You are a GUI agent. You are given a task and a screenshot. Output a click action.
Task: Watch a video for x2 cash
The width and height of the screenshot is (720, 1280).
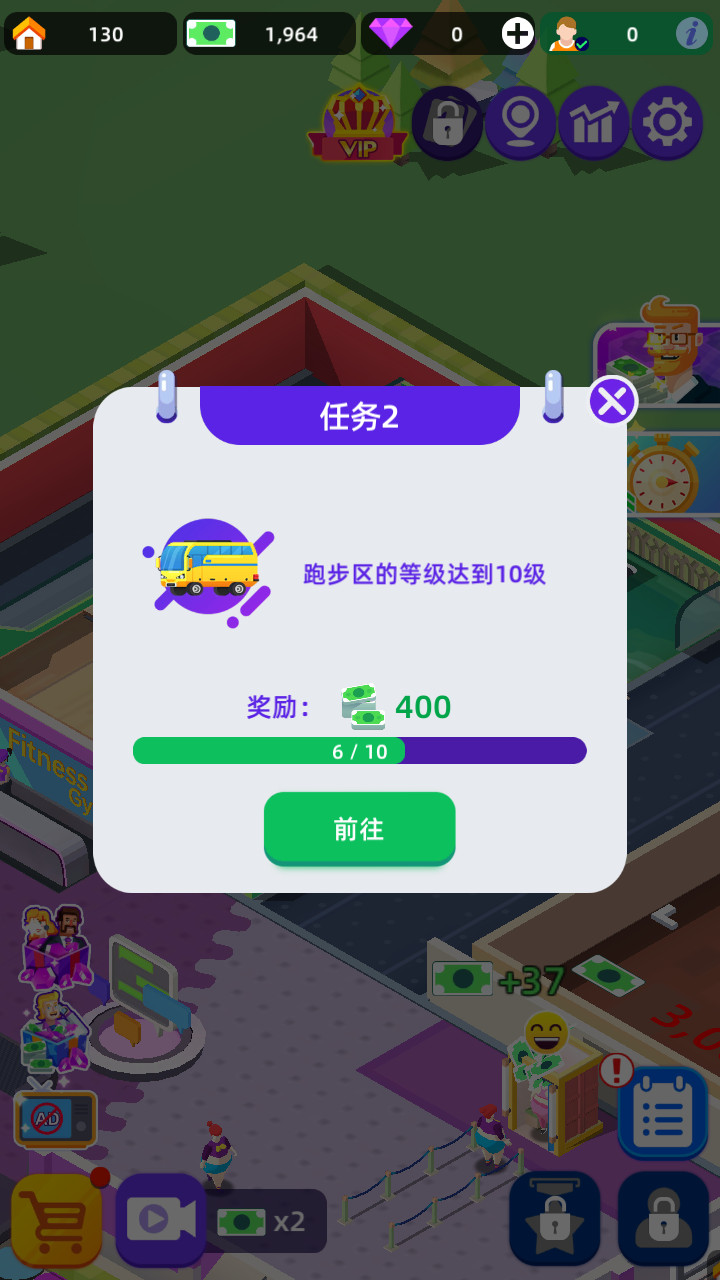(x=160, y=1220)
